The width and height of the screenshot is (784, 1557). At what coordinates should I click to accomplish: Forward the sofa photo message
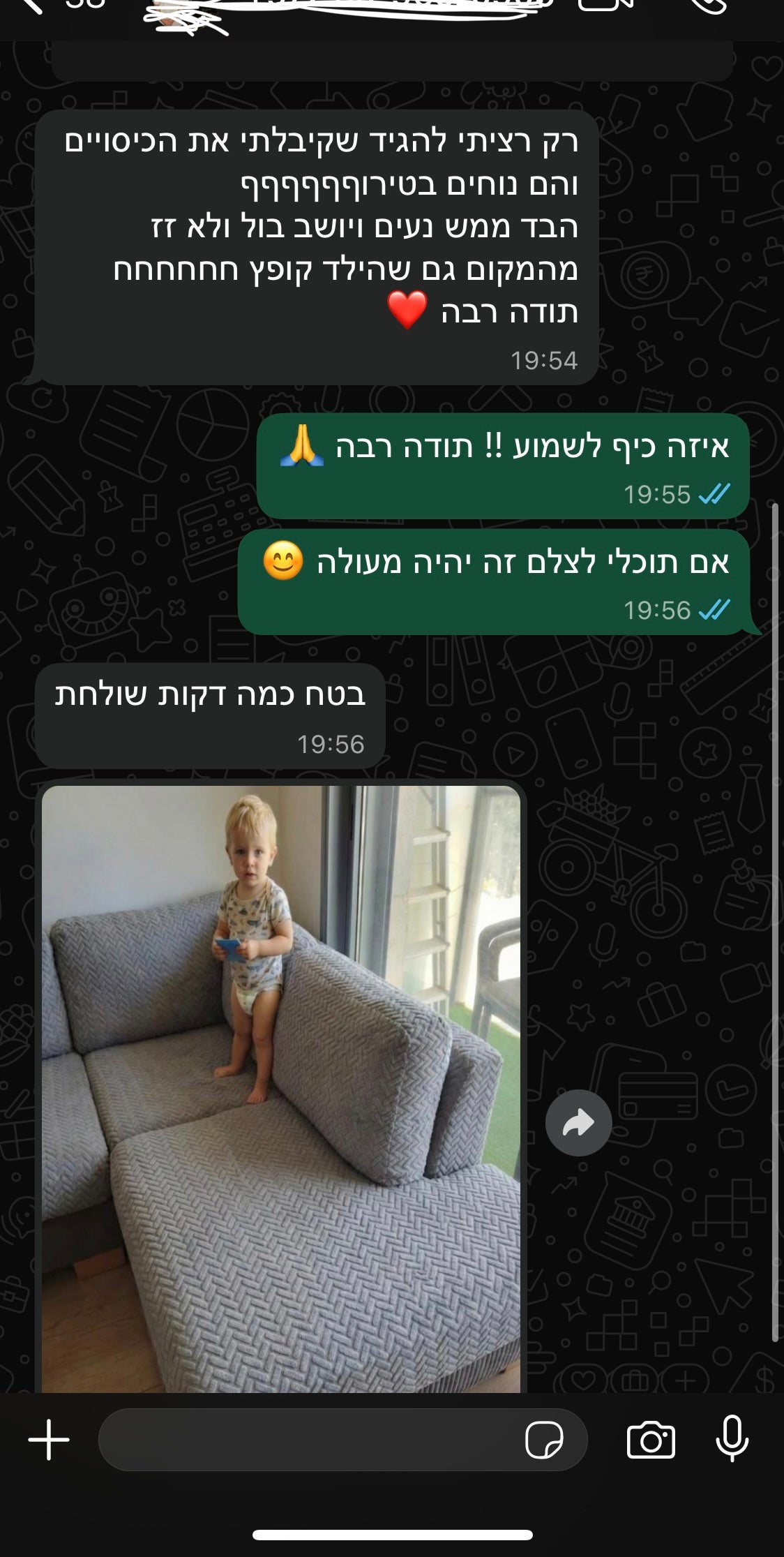[x=578, y=1123]
